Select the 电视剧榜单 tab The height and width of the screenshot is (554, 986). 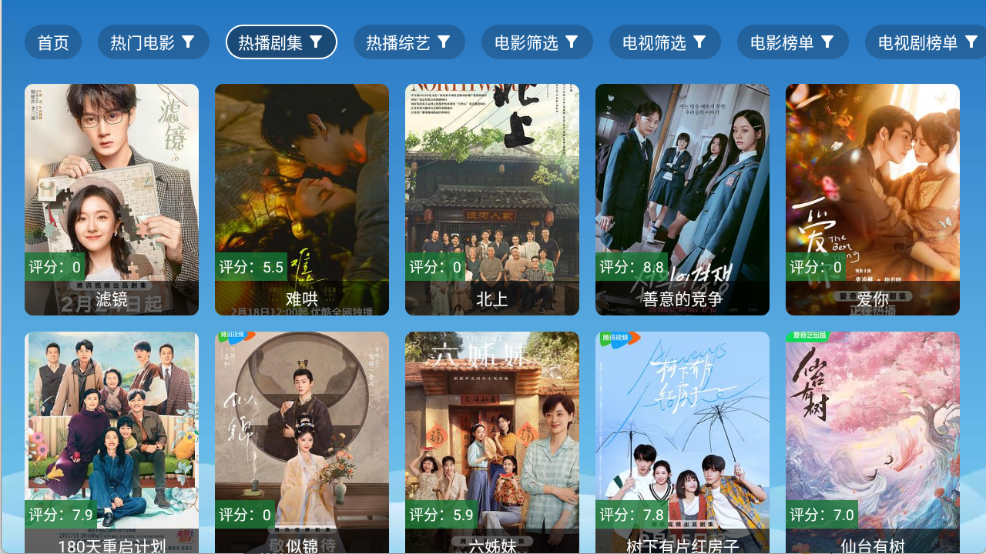click(x=926, y=42)
